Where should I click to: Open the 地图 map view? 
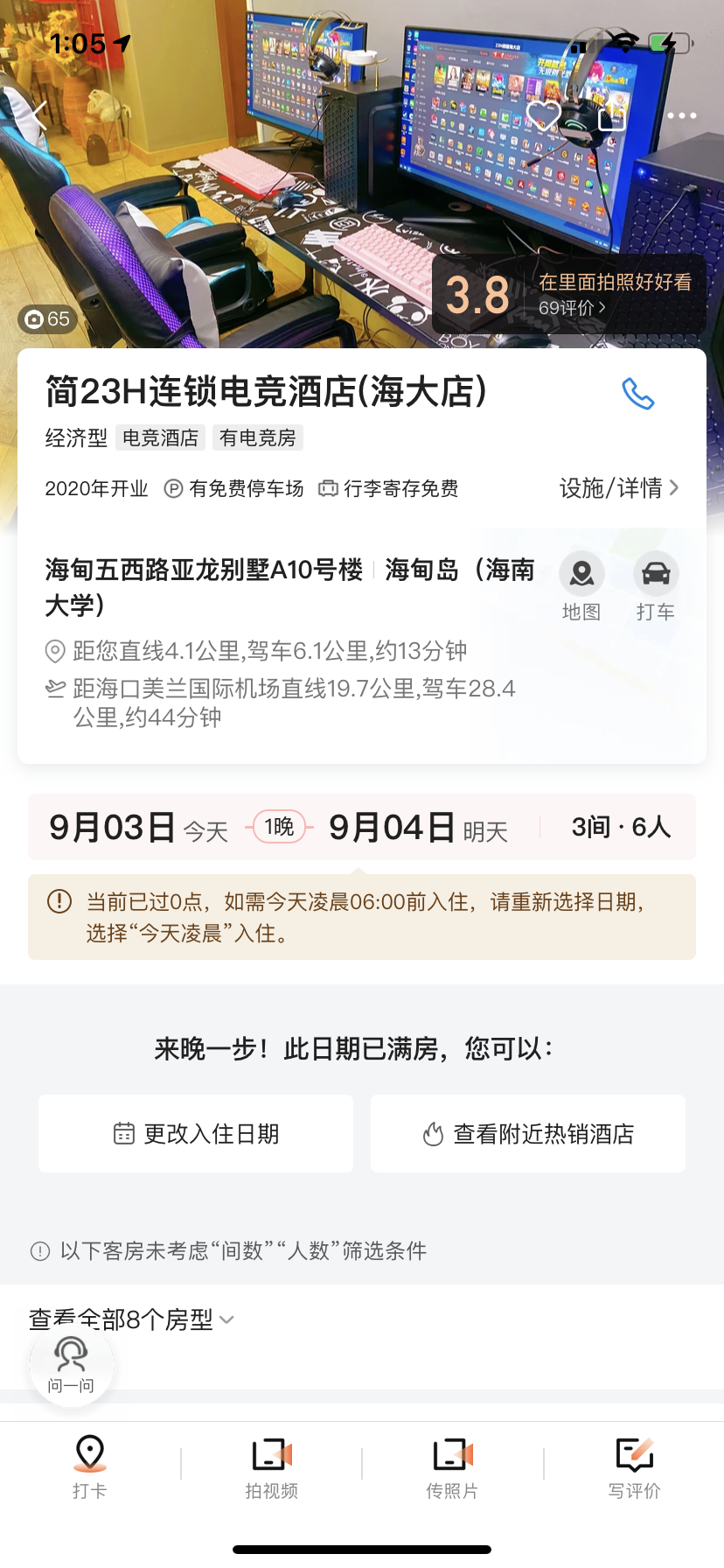point(581,586)
